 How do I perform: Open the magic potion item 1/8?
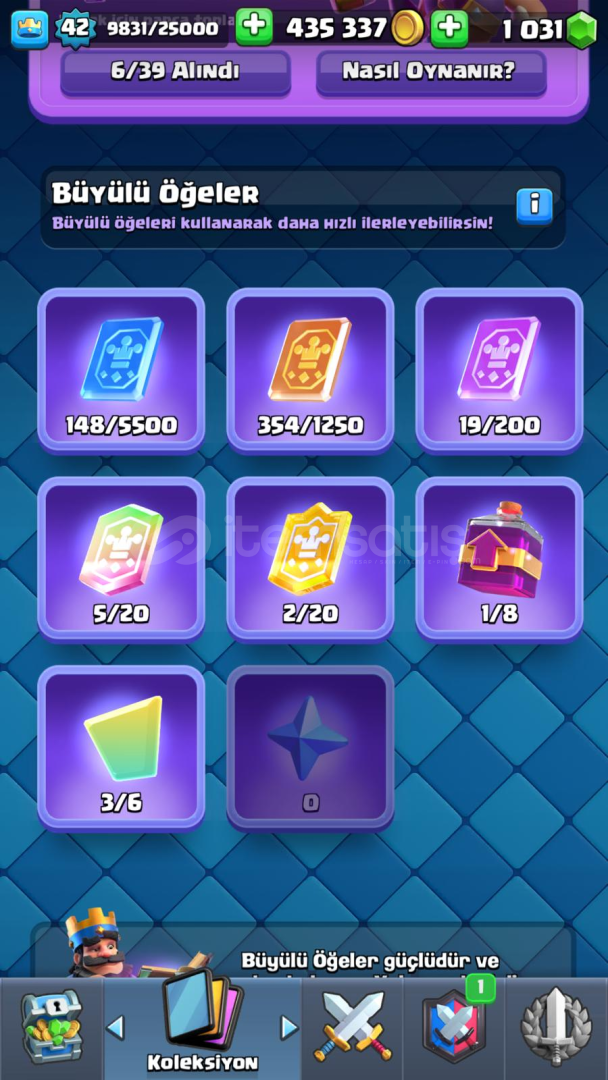(x=499, y=558)
